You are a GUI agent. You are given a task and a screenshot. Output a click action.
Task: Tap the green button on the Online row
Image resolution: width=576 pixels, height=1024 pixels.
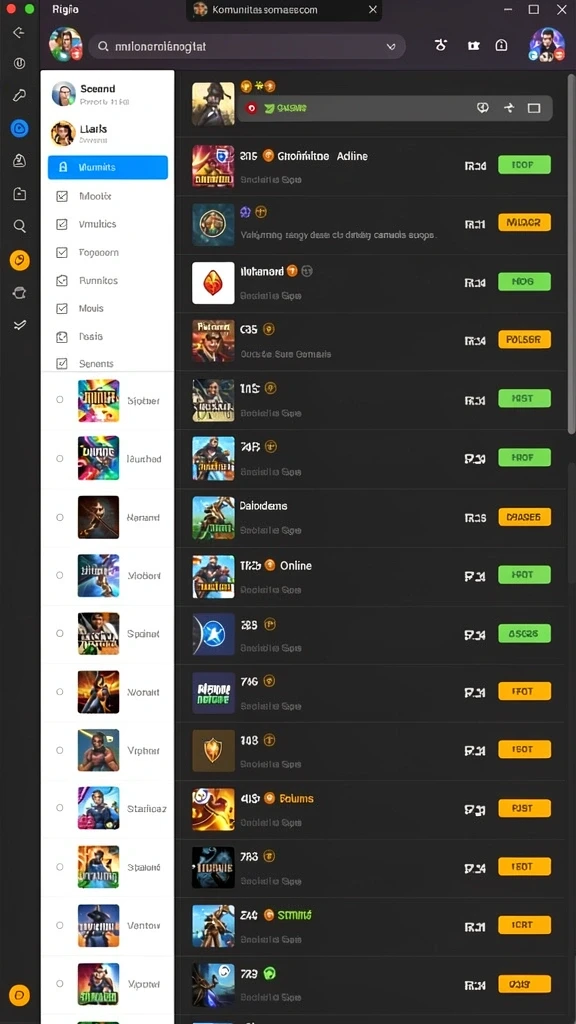524,575
